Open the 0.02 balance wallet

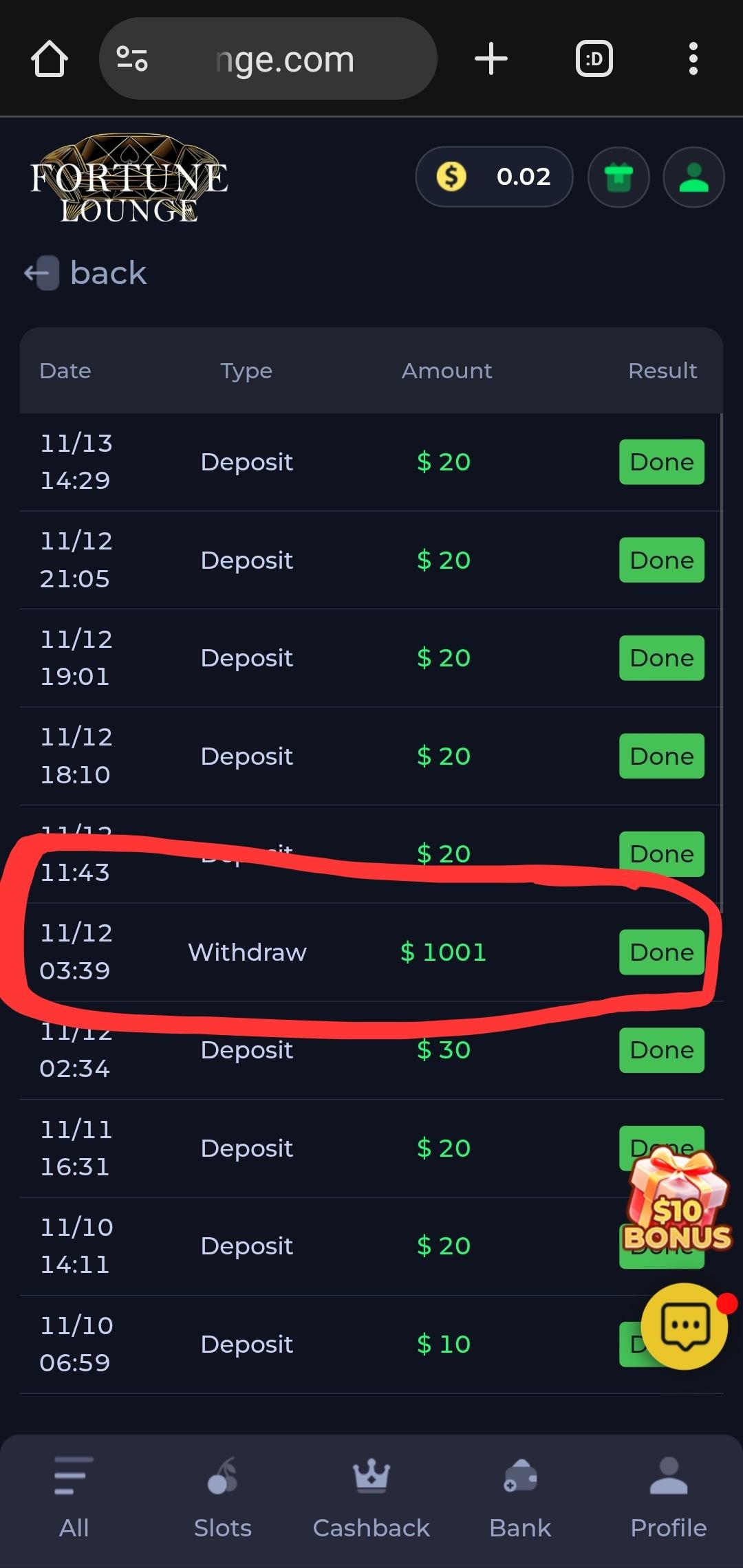pos(494,177)
